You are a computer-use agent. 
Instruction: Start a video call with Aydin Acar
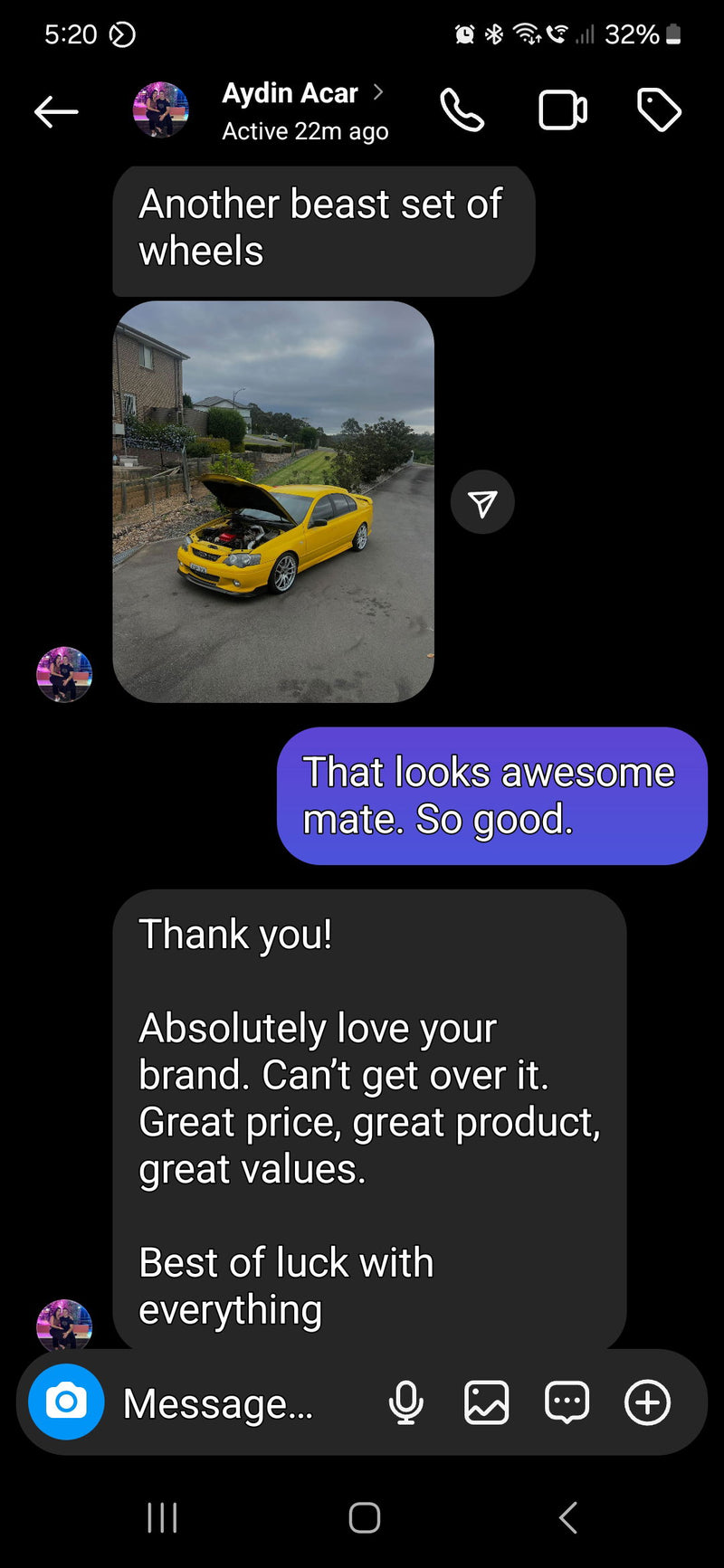pyautogui.click(x=563, y=111)
